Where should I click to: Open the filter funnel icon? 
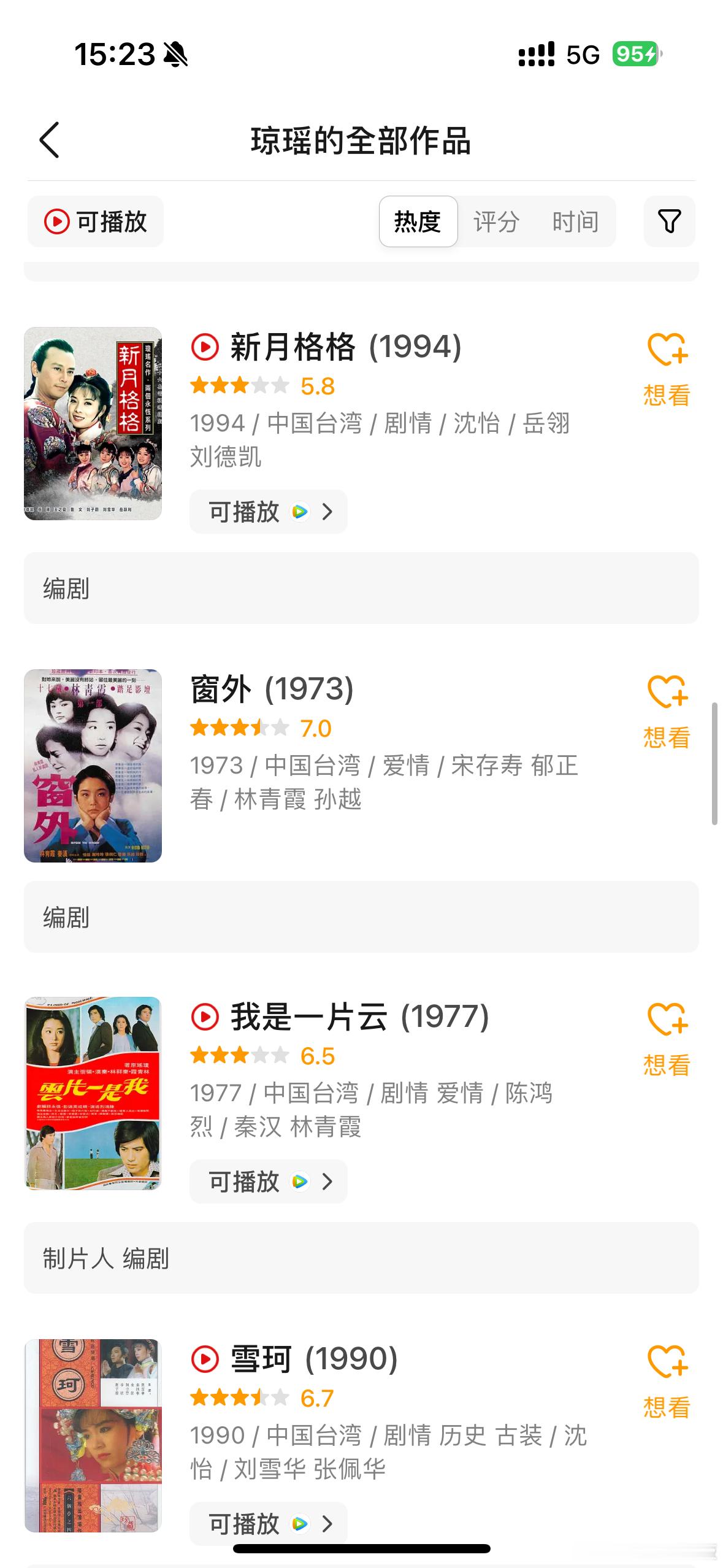tap(669, 221)
